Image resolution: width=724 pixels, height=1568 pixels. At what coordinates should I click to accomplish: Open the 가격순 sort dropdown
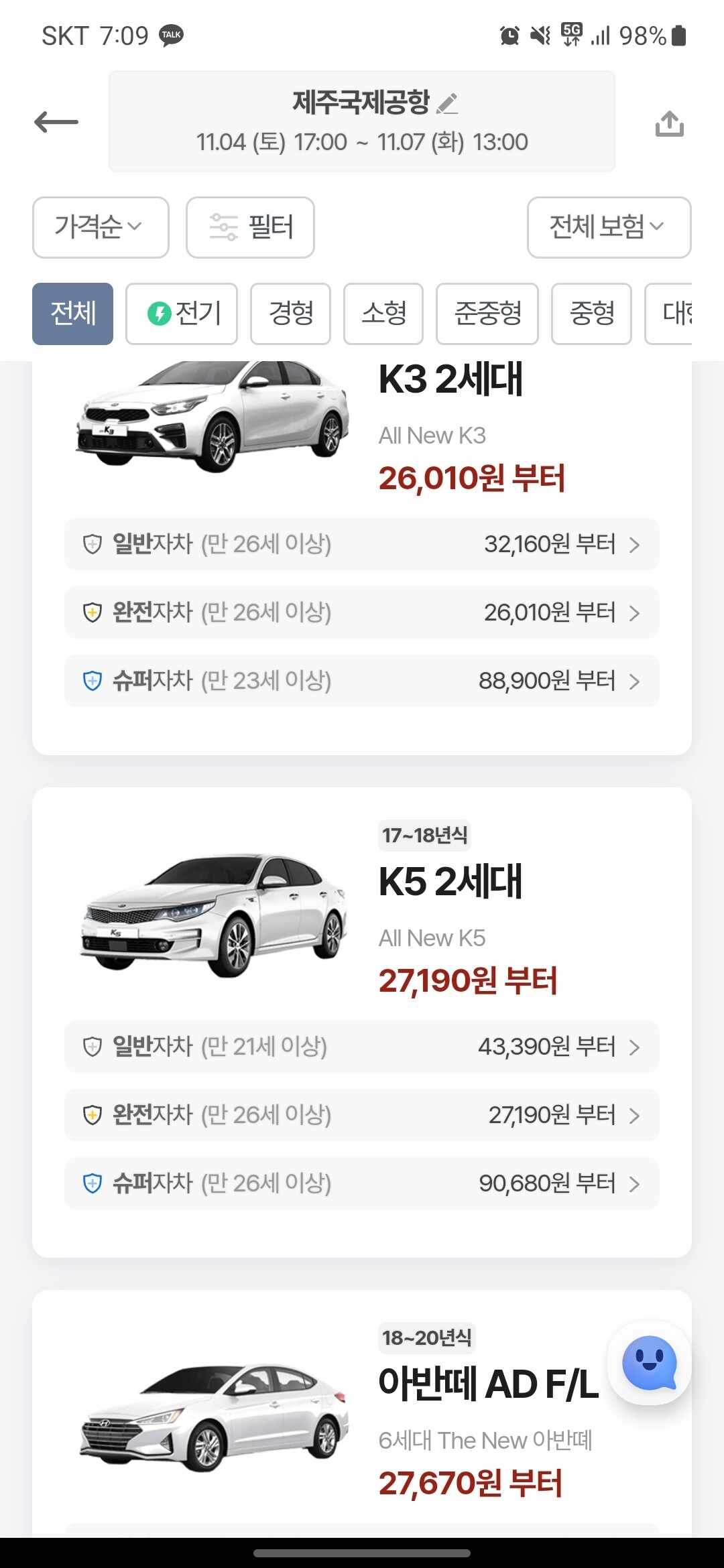tap(101, 228)
